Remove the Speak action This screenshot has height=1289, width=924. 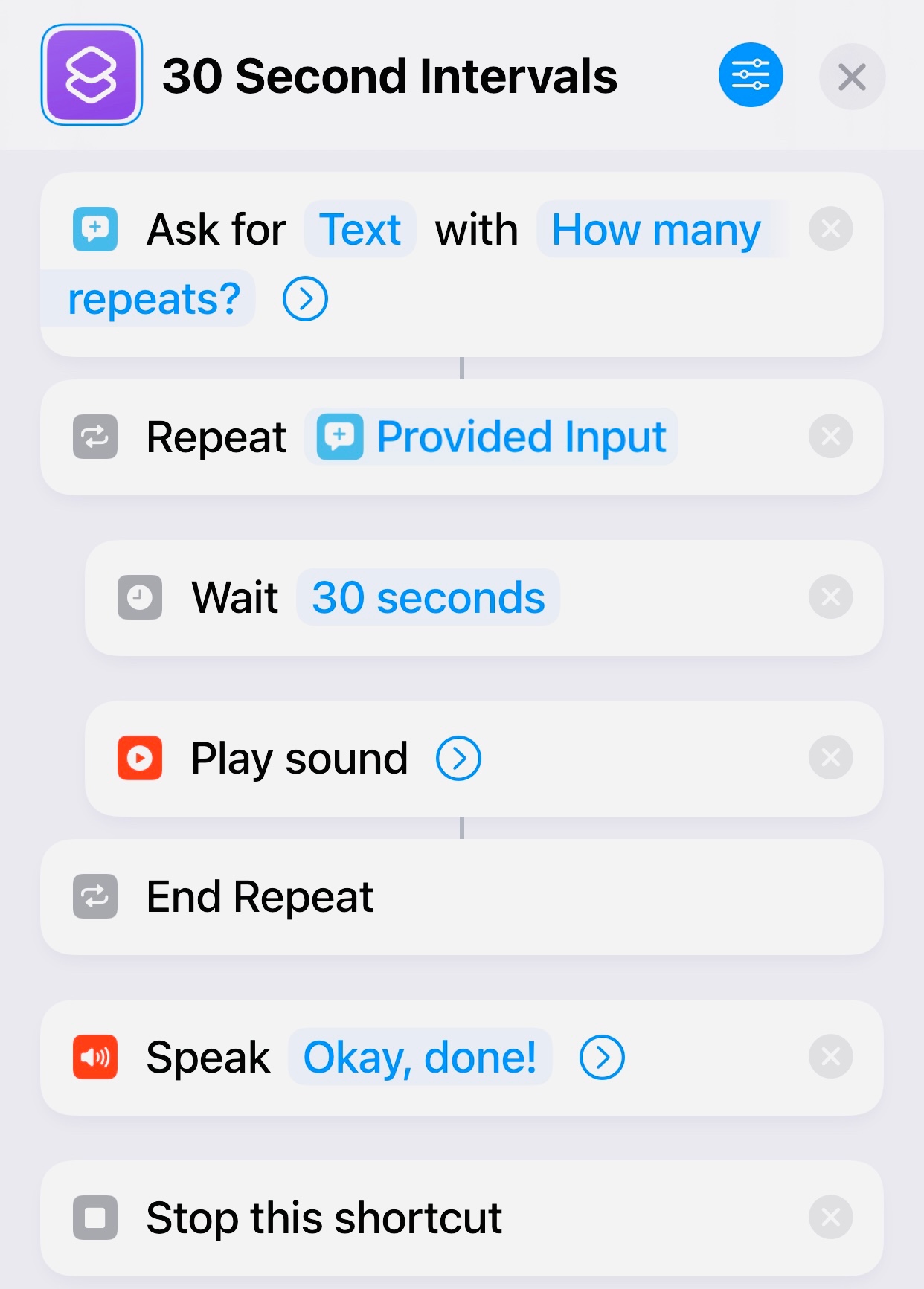830,1057
